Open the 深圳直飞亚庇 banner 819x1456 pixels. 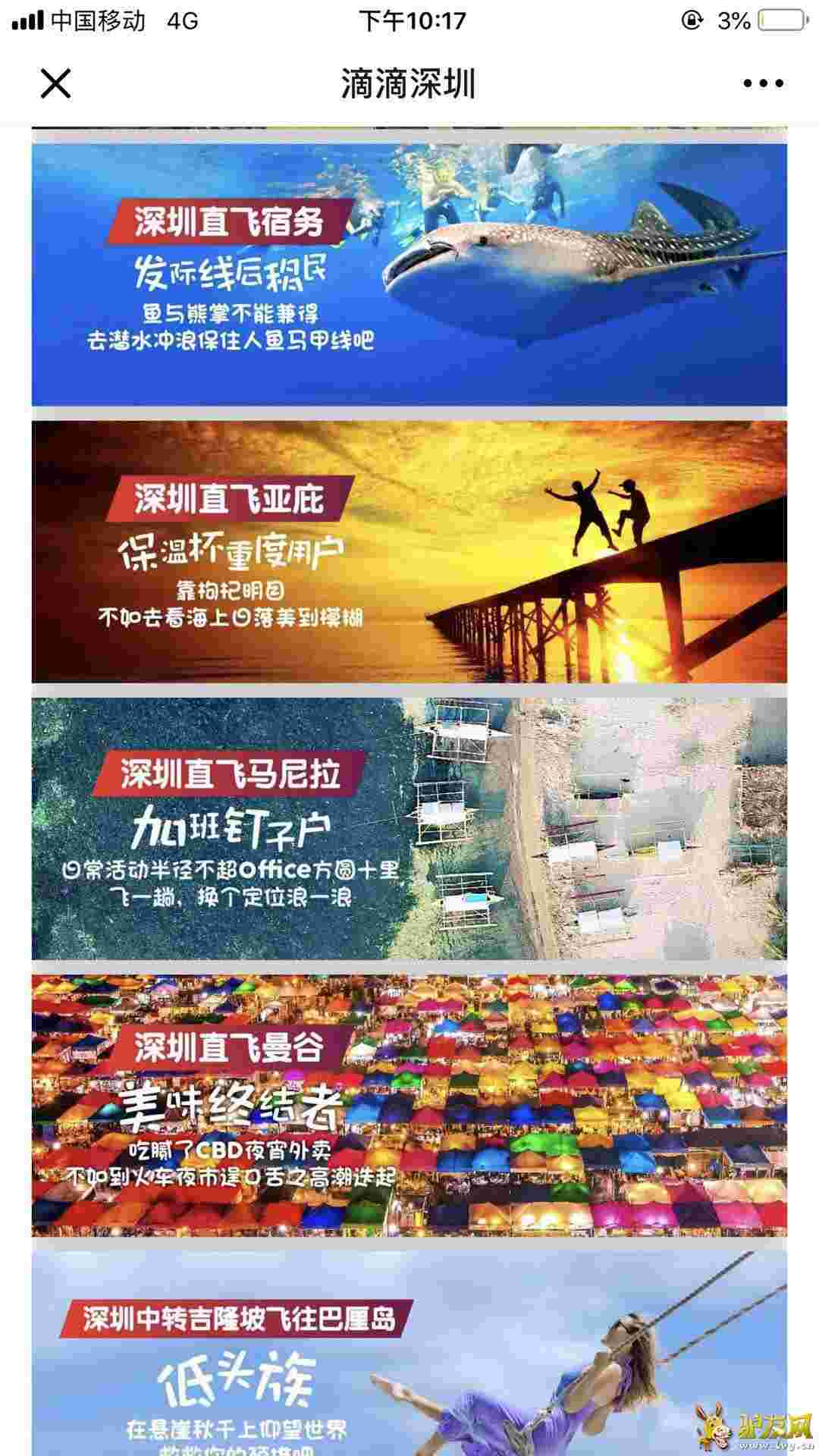point(409,552)
